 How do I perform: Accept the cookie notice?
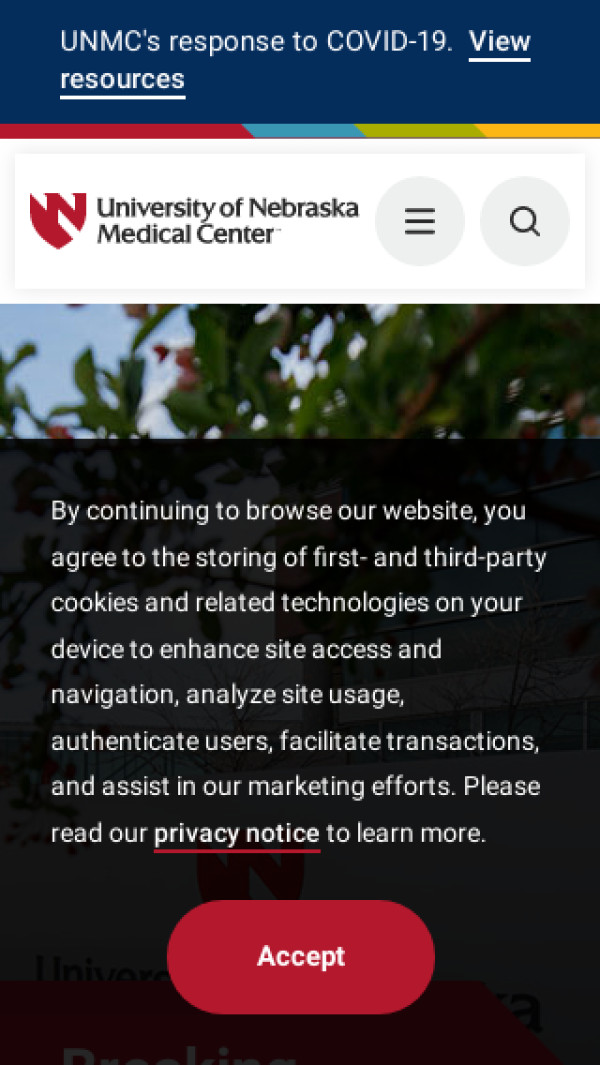[x=300, y=956]
